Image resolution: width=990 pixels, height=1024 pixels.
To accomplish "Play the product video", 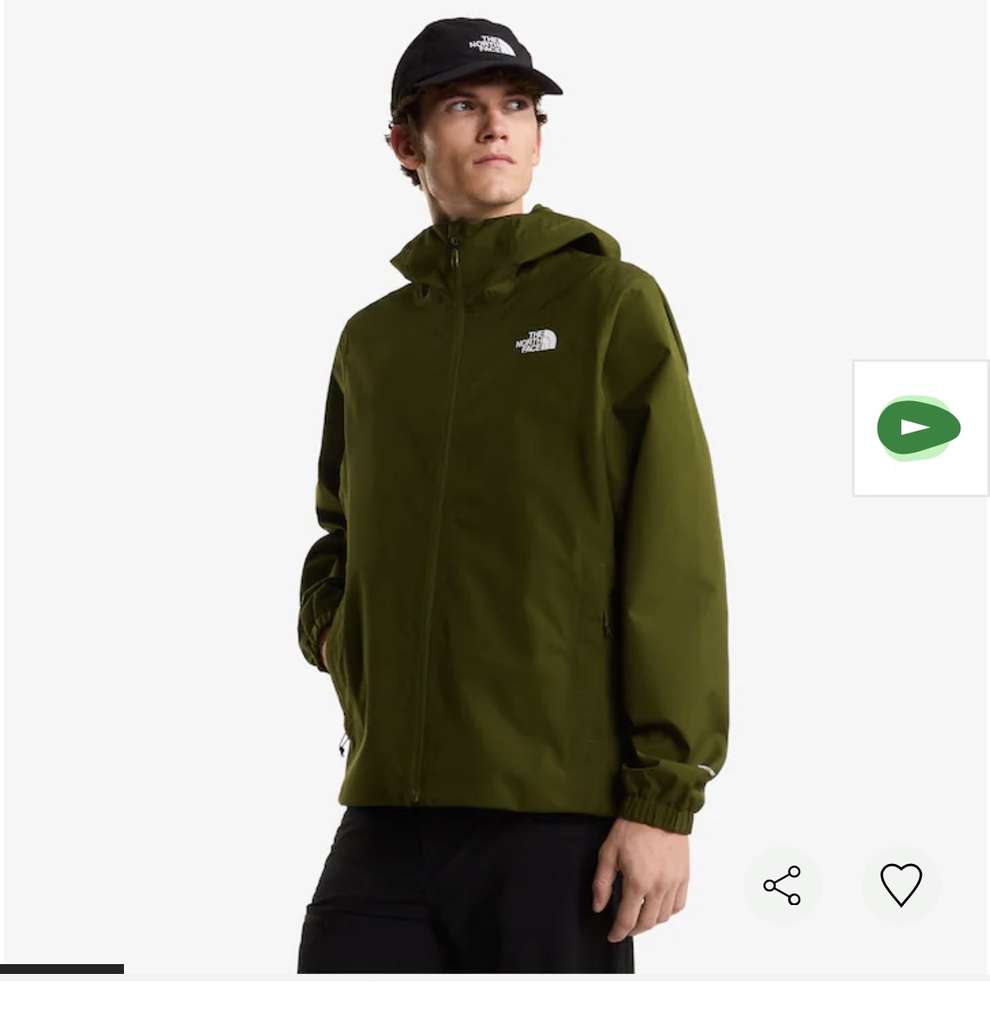I will click(x=920, y=428).
